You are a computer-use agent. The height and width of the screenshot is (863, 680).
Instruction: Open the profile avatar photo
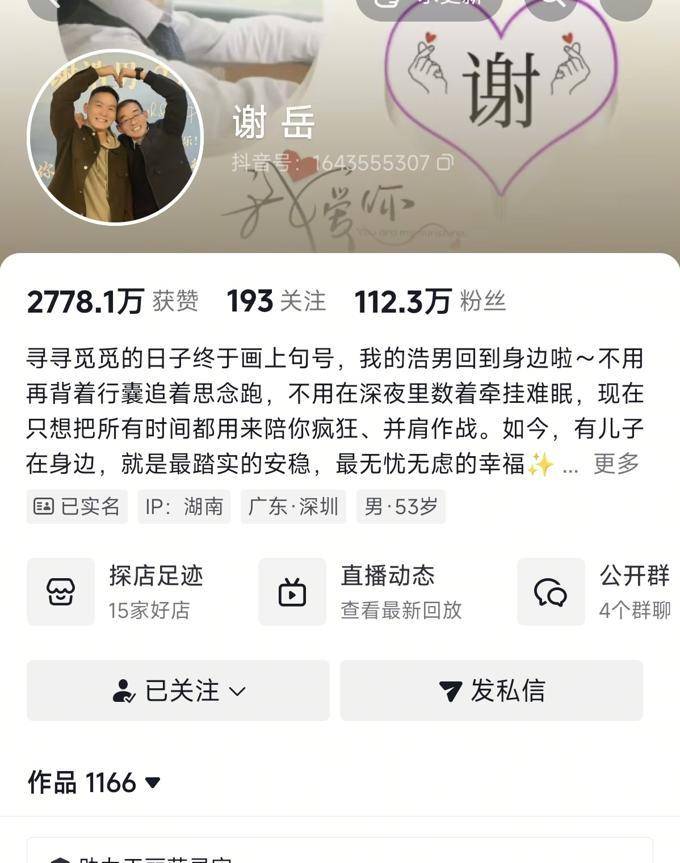115,138
